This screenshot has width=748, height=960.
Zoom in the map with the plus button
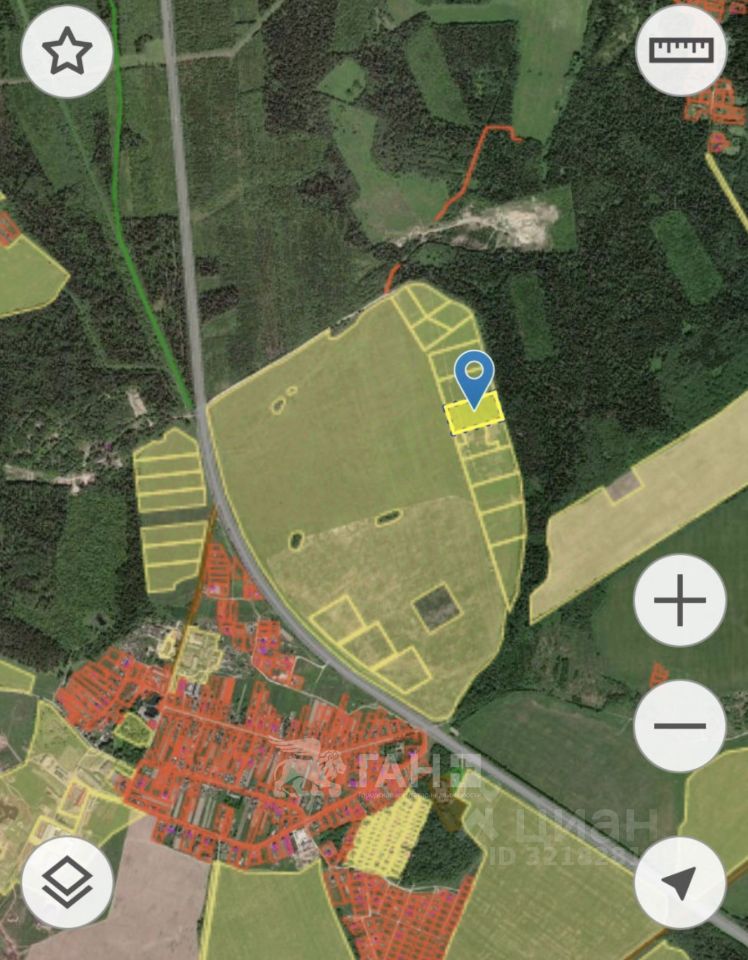click(x=680, y=600)
